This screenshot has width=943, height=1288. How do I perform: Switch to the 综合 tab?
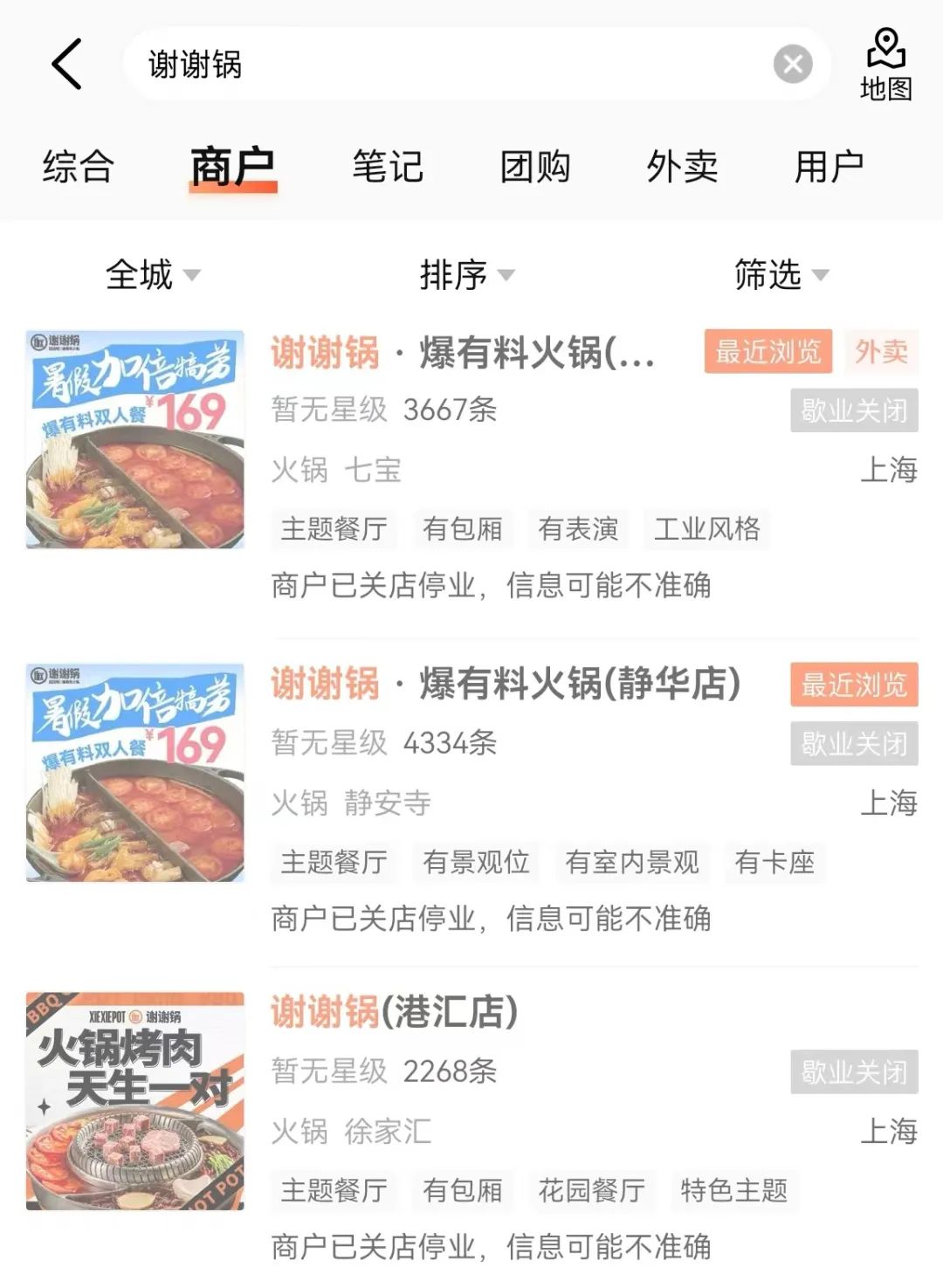click(x=78, y=166)
